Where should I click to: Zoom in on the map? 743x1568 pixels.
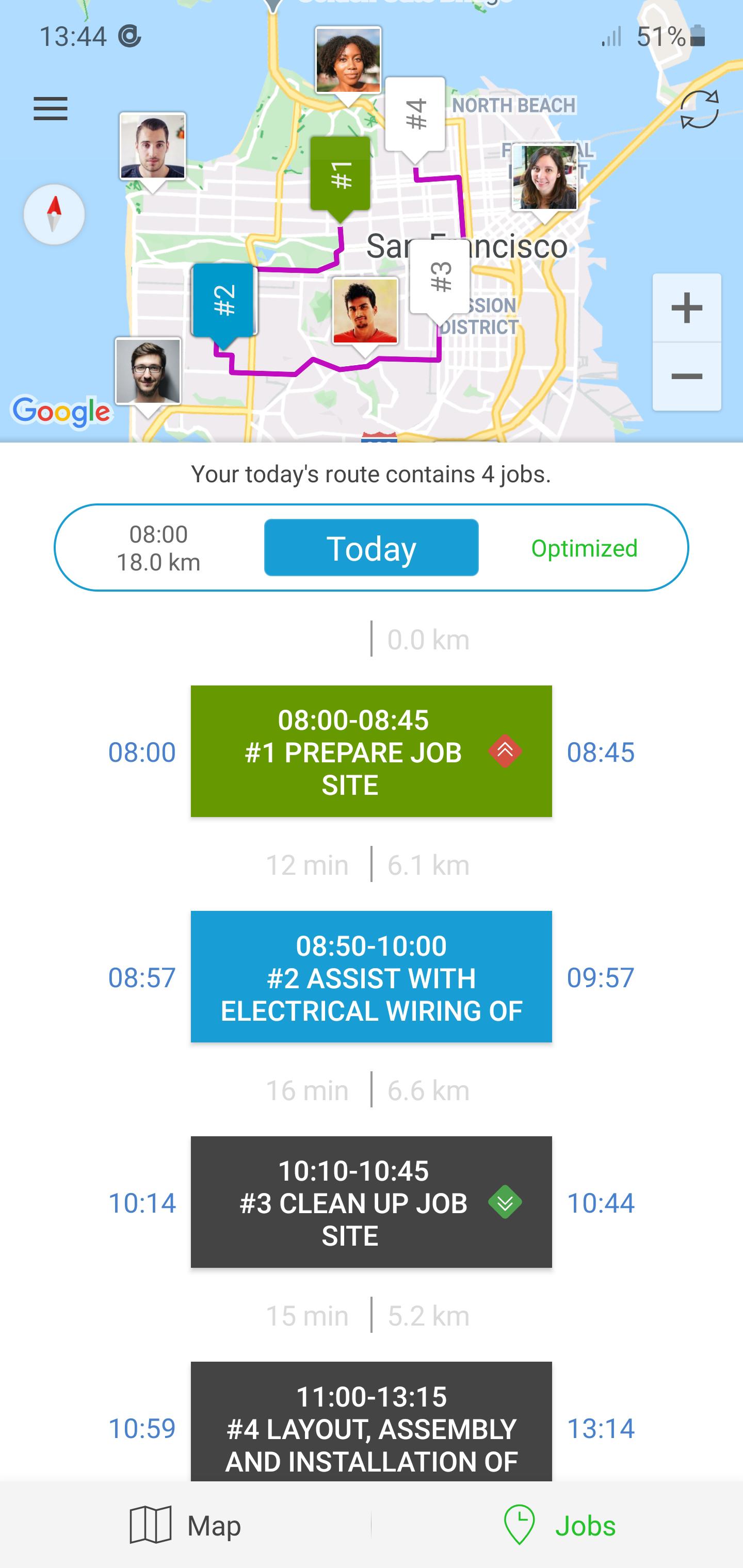pos(687,307)
